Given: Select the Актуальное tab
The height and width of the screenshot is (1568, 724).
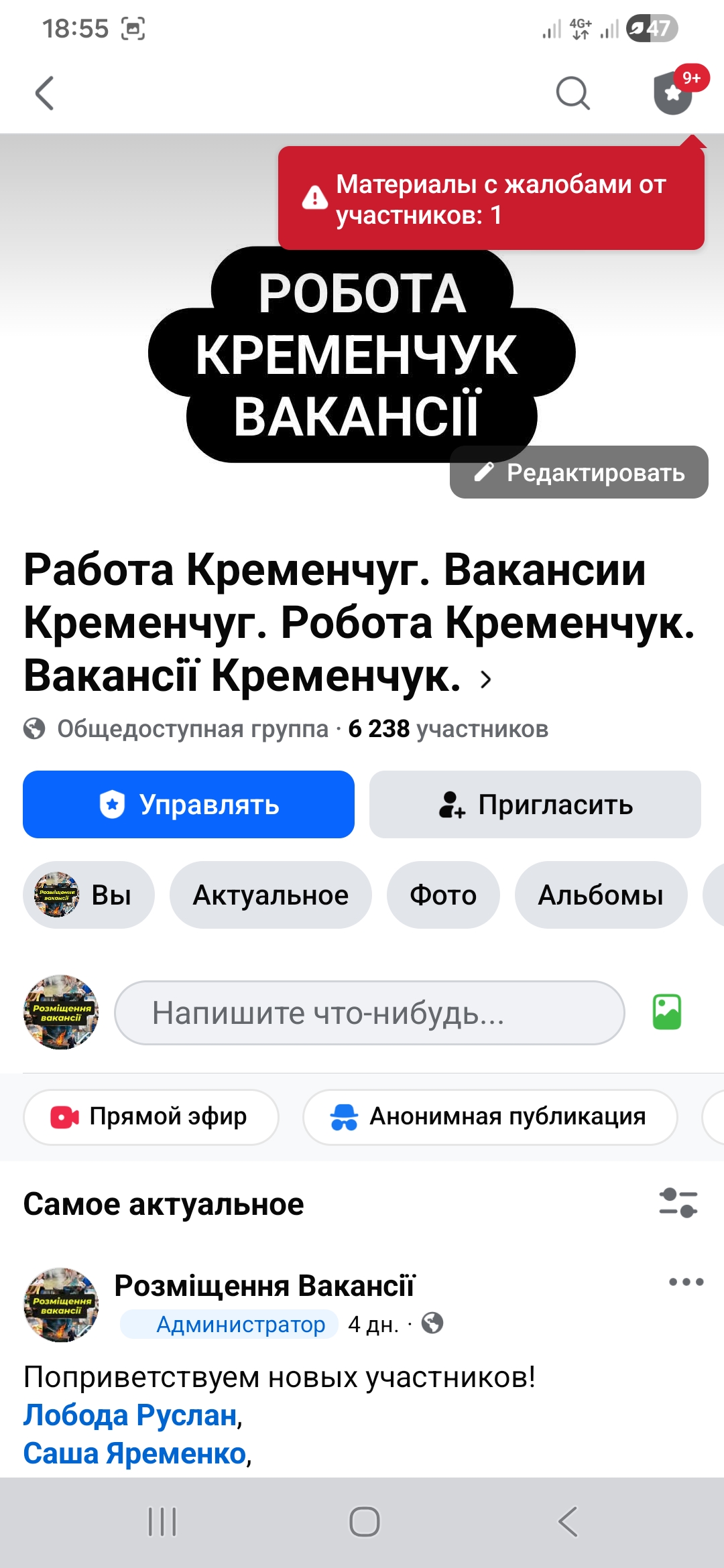Looking at the screenshot, I should [271, 895].
